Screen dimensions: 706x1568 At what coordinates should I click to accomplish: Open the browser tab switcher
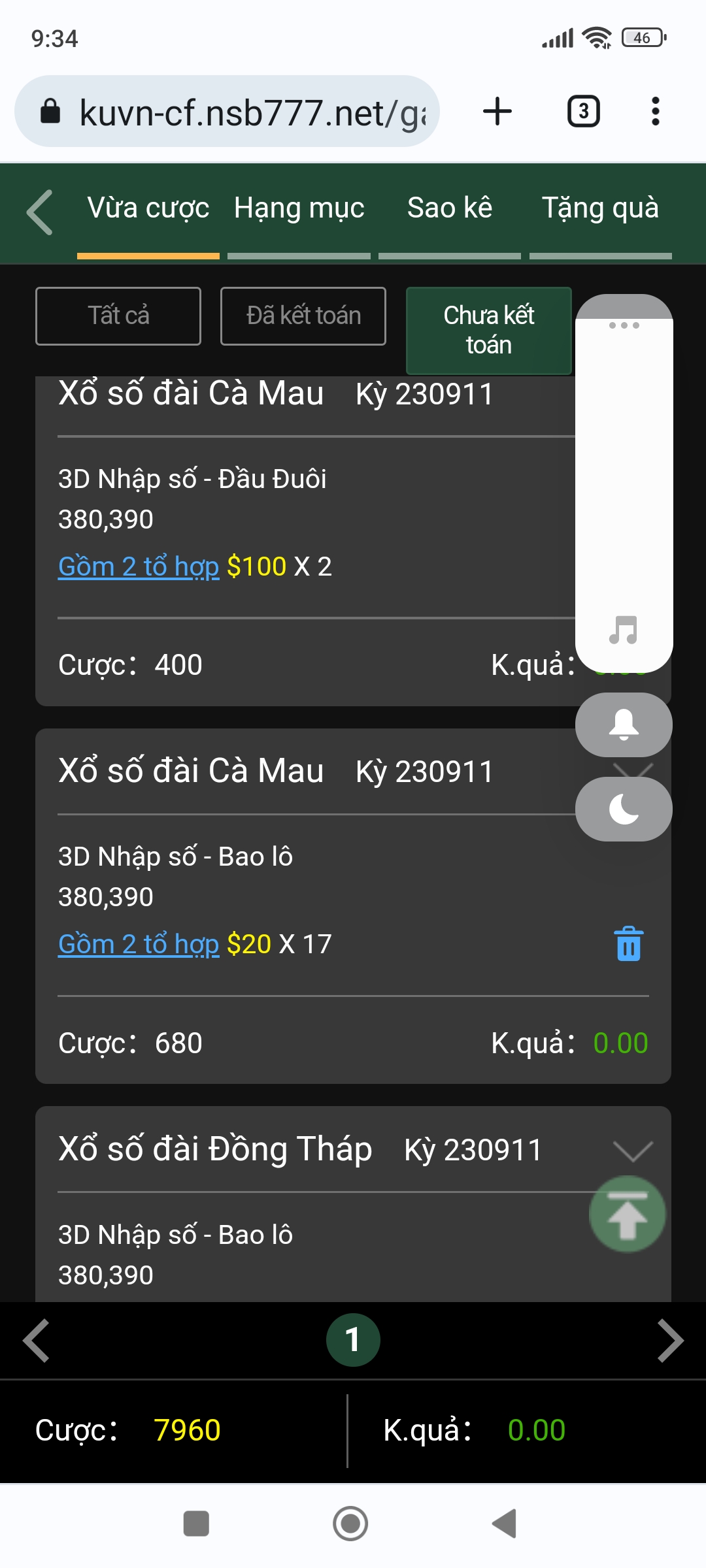click(x=584, y=111)
